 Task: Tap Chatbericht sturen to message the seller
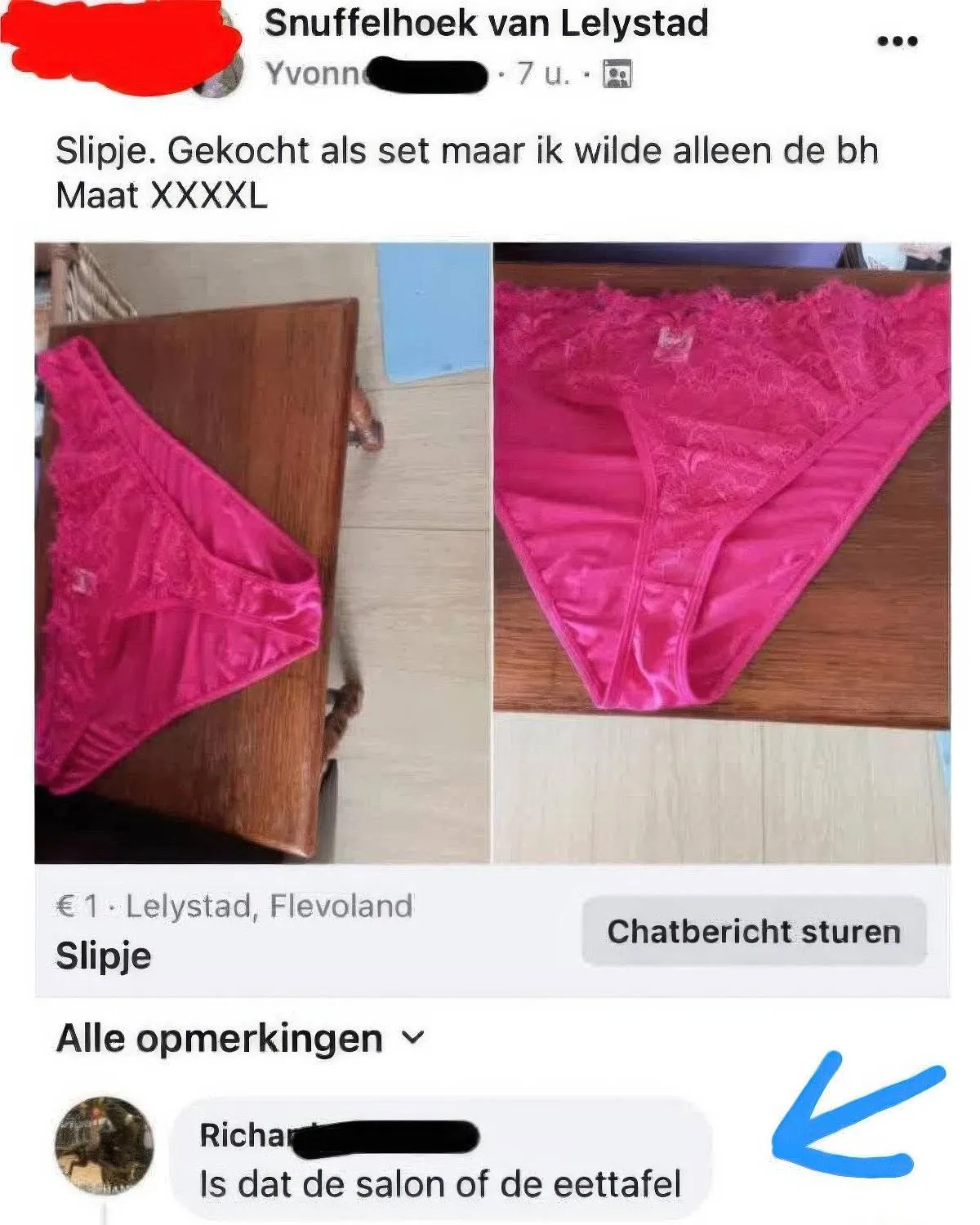click(753, 931)
